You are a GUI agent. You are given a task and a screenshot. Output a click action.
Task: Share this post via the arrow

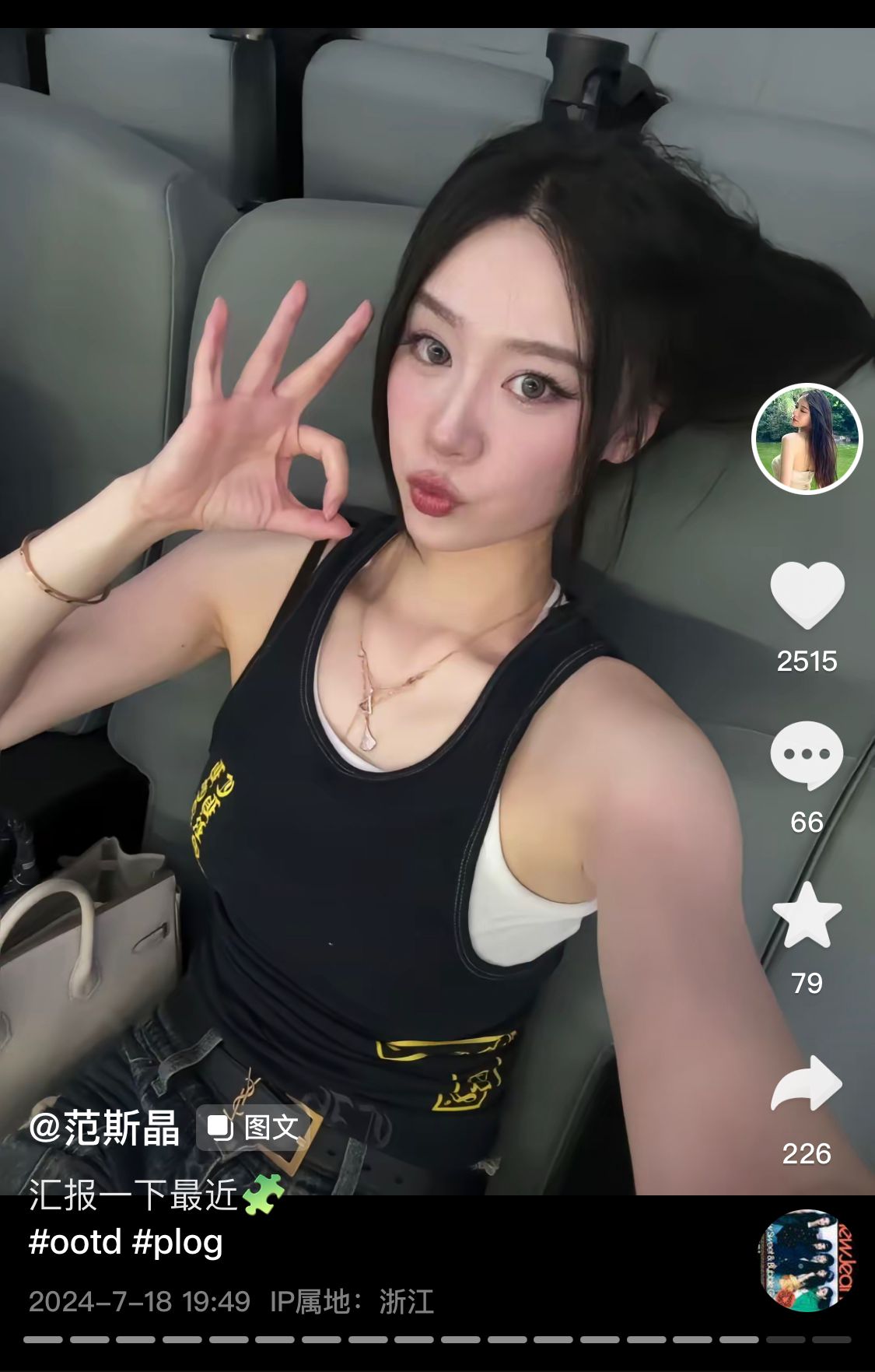[x=807, y=1083]
